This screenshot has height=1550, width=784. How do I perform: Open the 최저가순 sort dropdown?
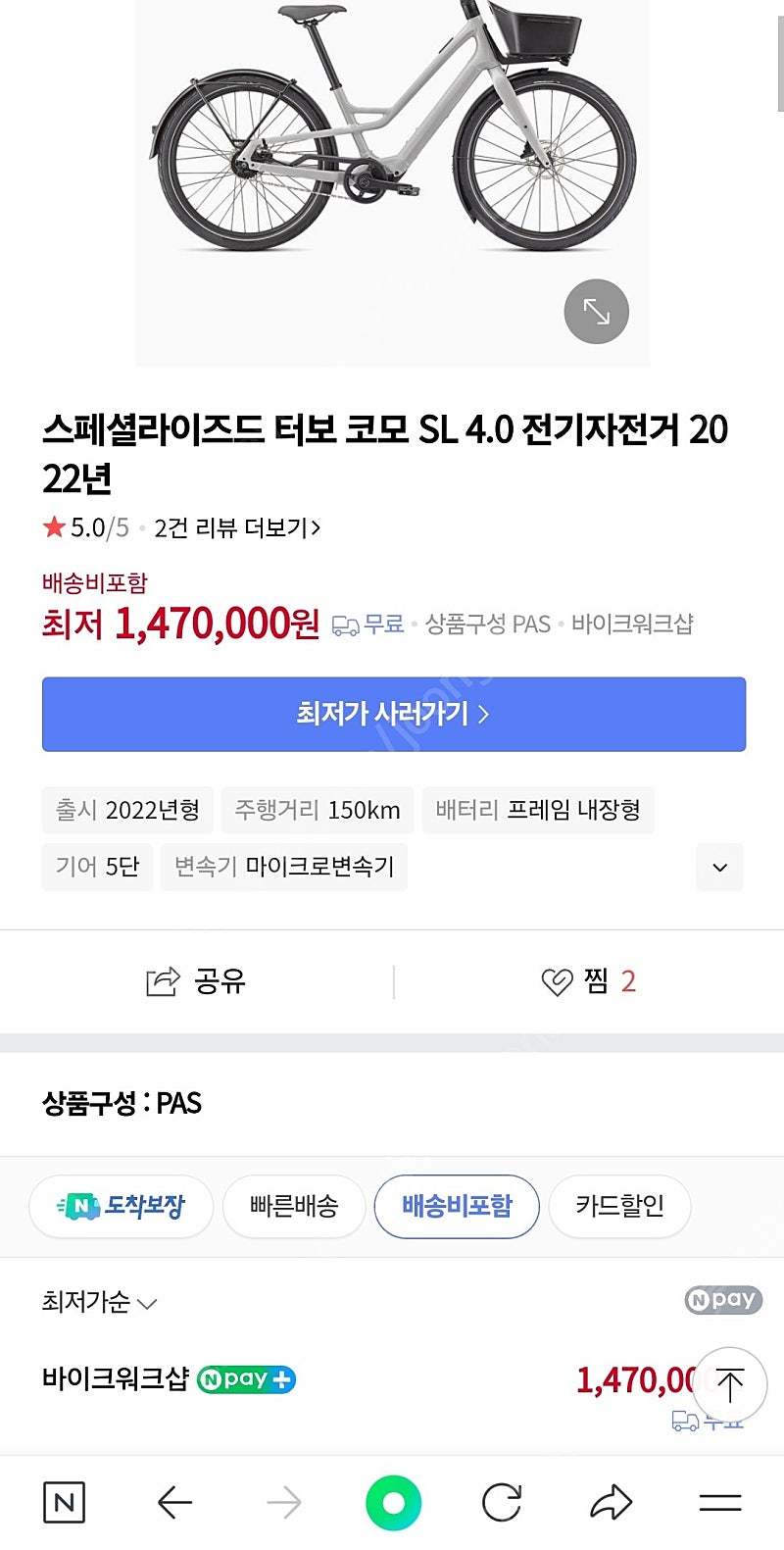pos(99,1302)
